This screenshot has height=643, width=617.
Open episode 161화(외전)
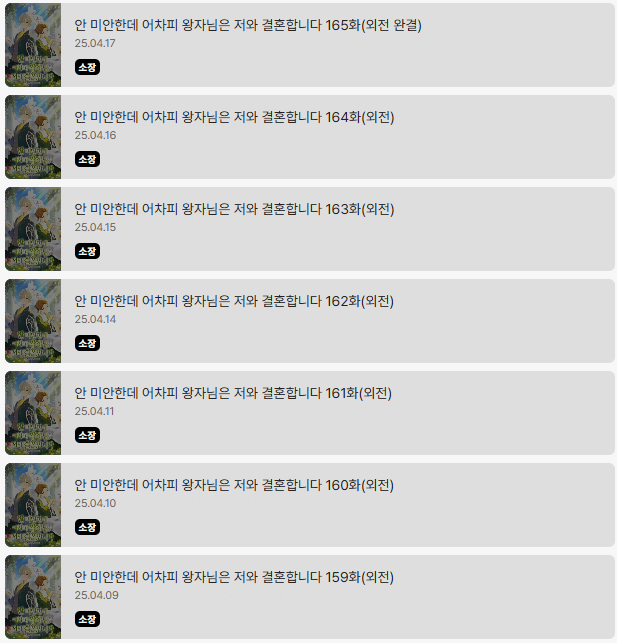click(233, 394)
